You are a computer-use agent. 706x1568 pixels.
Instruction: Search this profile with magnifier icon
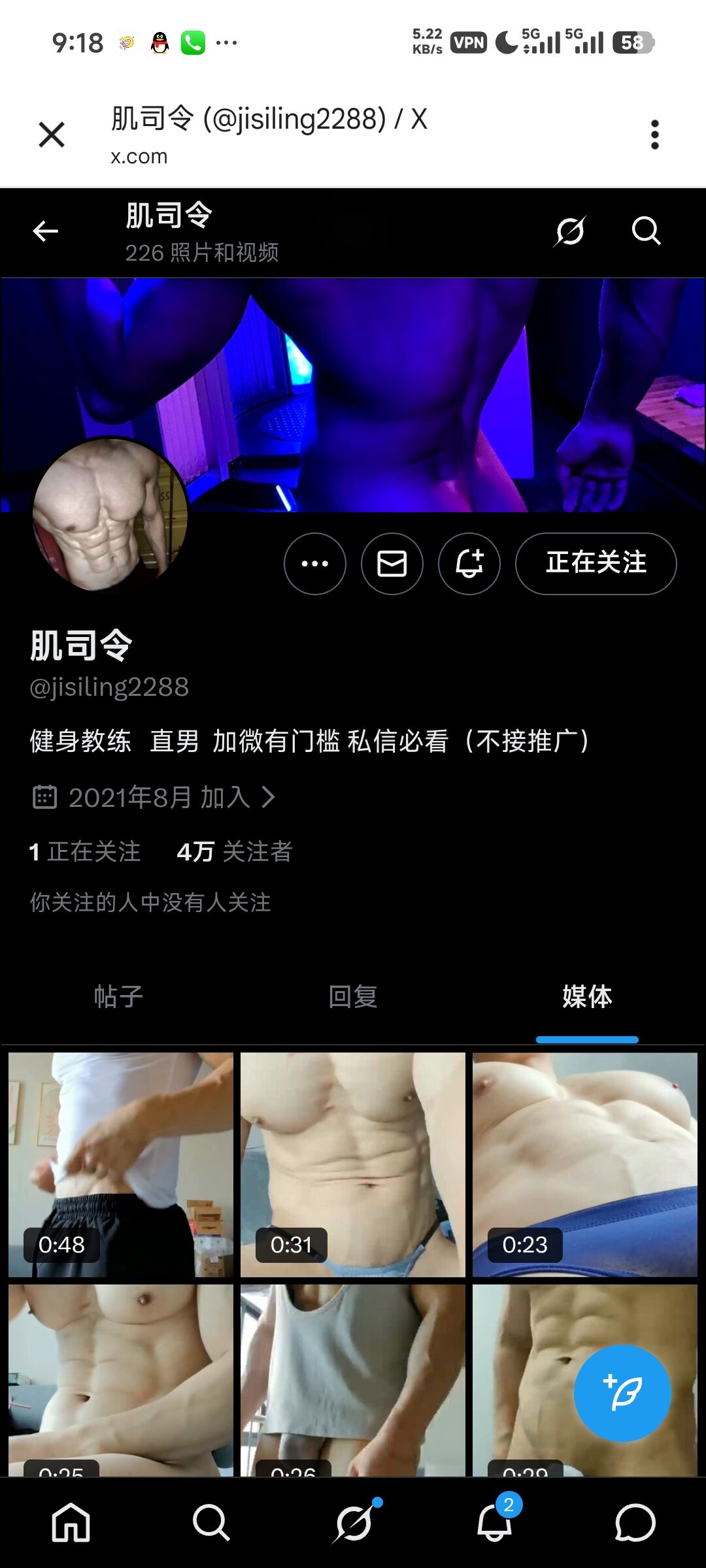click(646, 231)
